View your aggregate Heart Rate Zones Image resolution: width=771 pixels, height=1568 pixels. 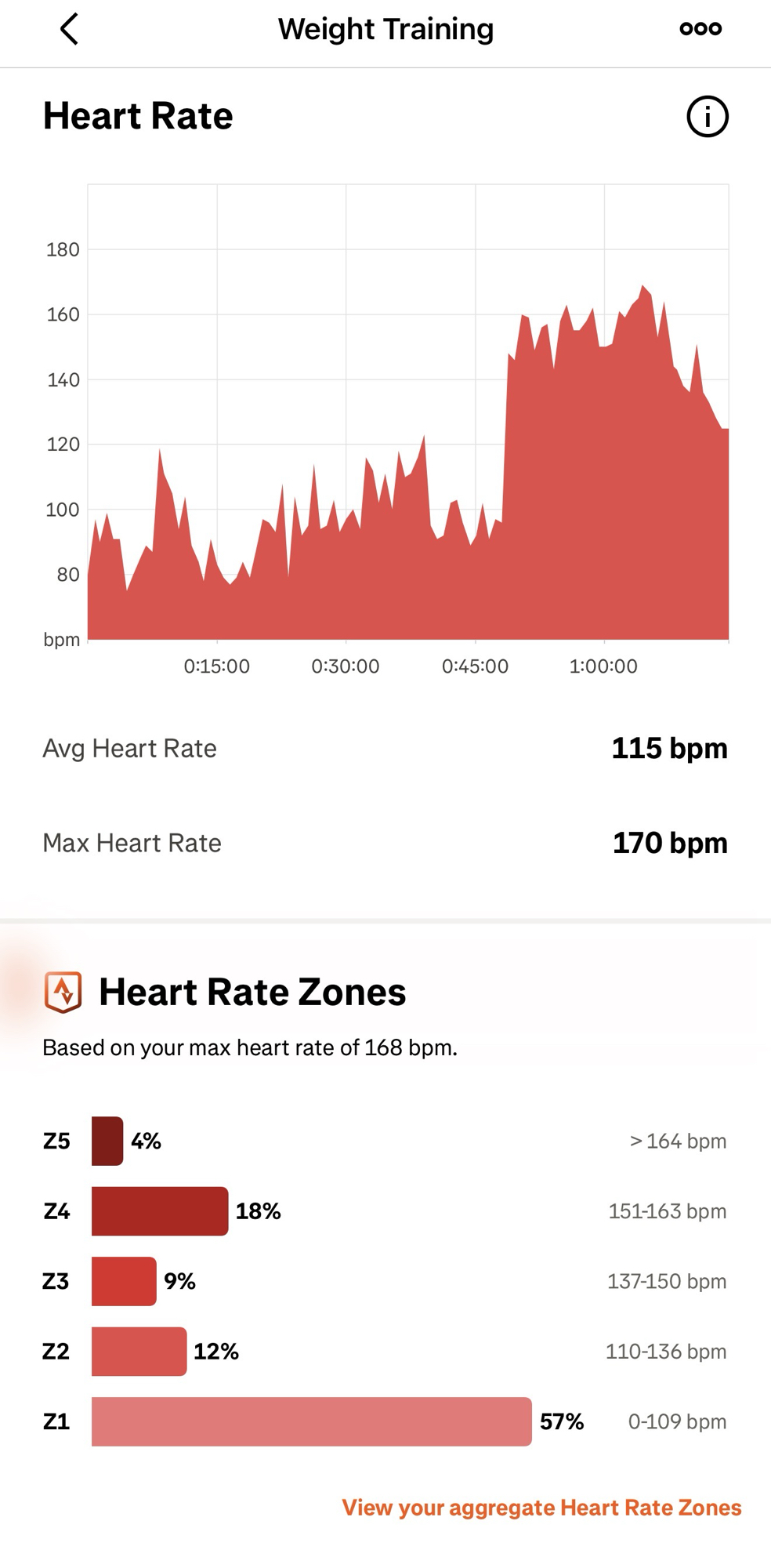click(x=541, y=1507)
